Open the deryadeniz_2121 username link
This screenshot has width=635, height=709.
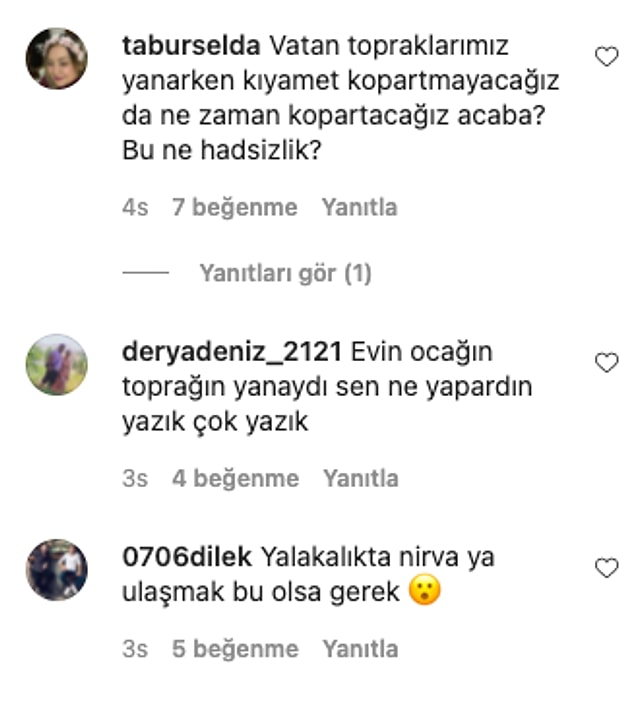(231, 352)
